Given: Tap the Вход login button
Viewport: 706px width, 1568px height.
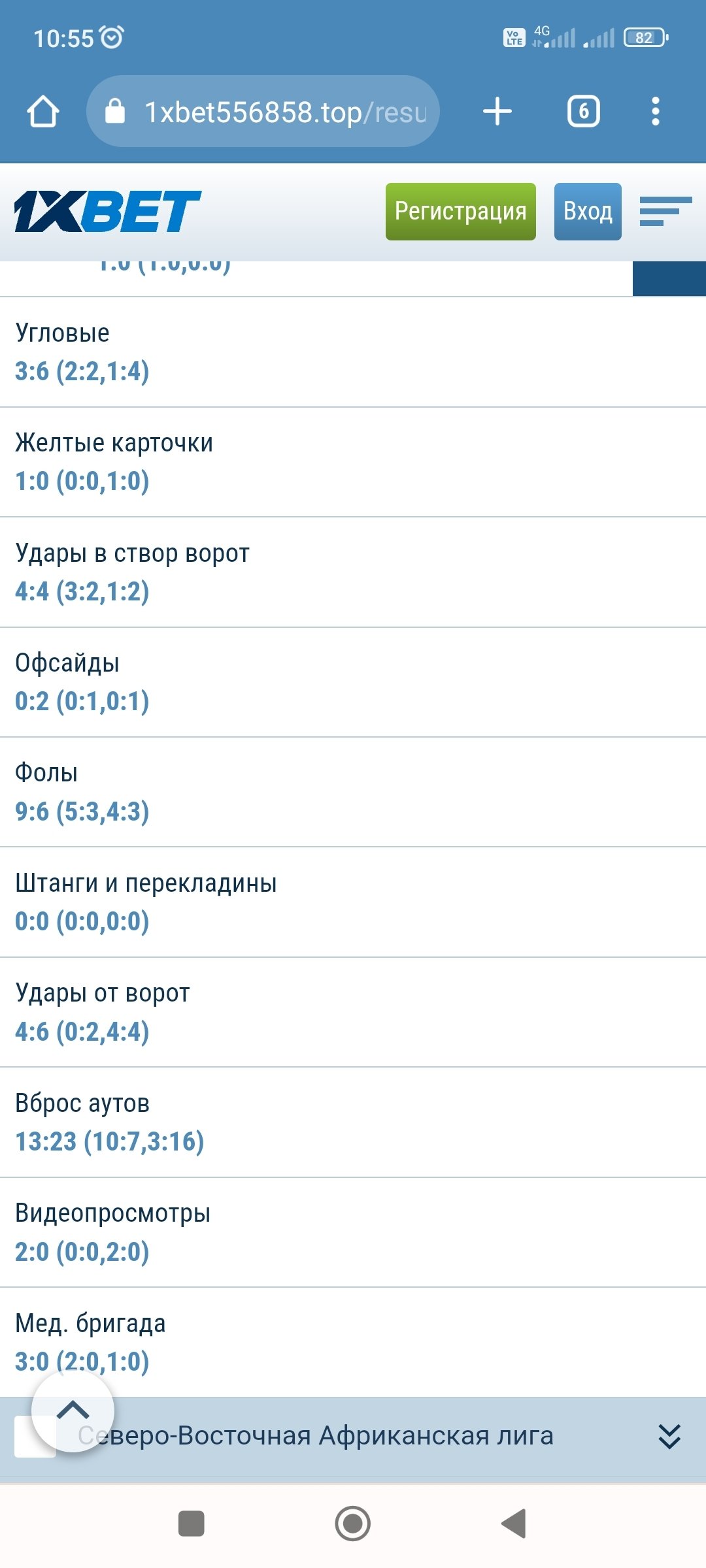Looking at the screenshot, I should [x=587, y=212].
